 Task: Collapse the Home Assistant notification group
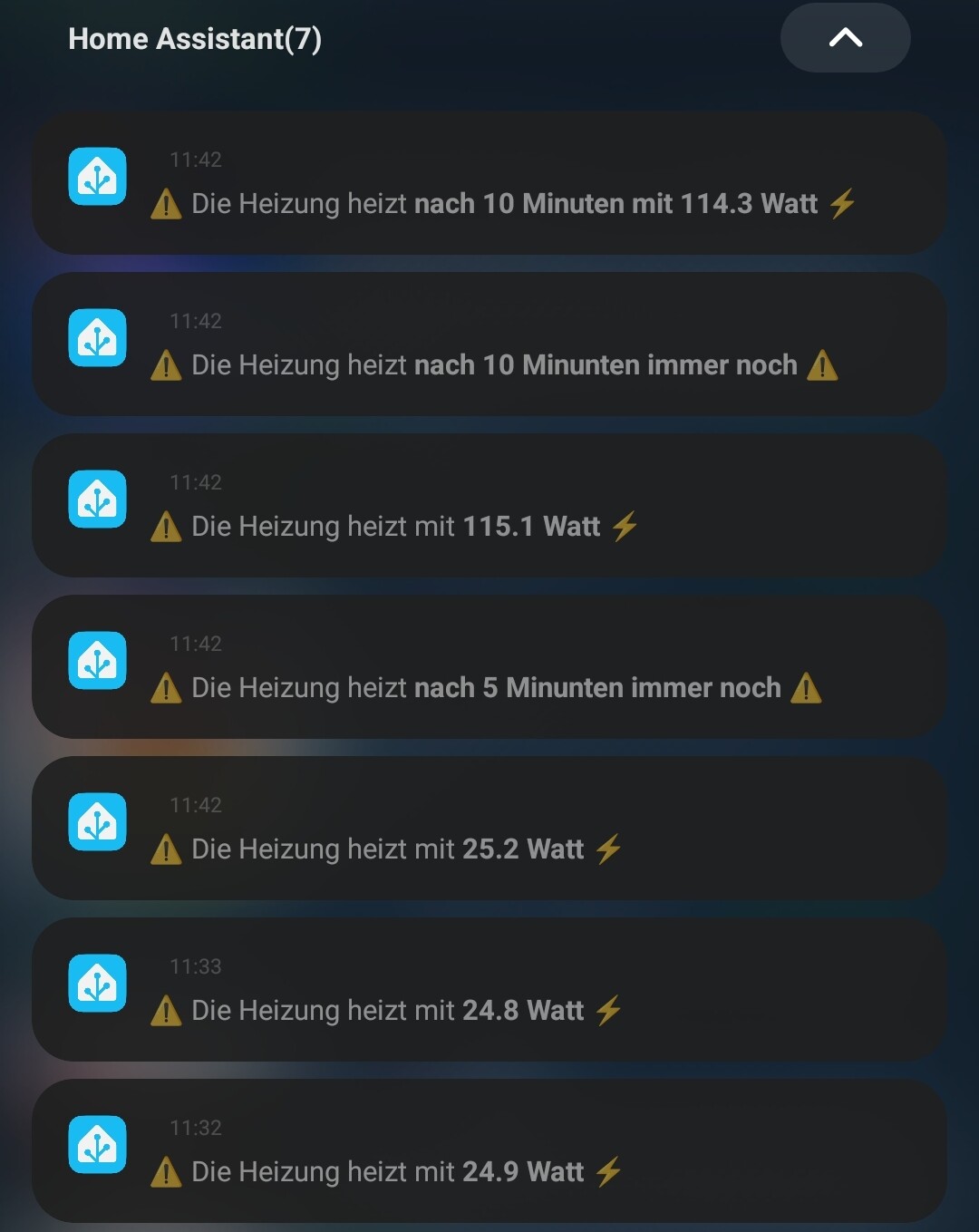845,38
